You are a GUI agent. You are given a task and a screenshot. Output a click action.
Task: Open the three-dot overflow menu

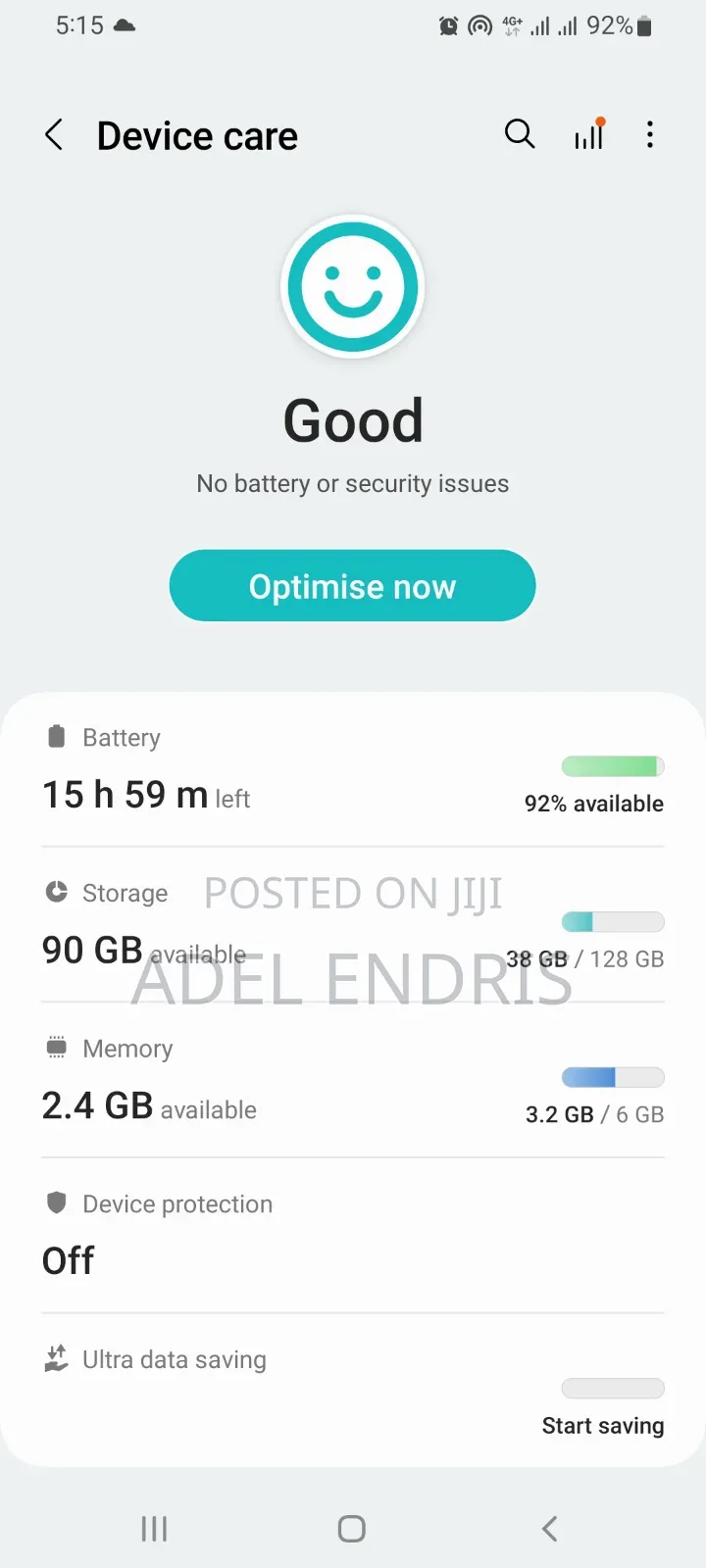click(x=650, y=134)
